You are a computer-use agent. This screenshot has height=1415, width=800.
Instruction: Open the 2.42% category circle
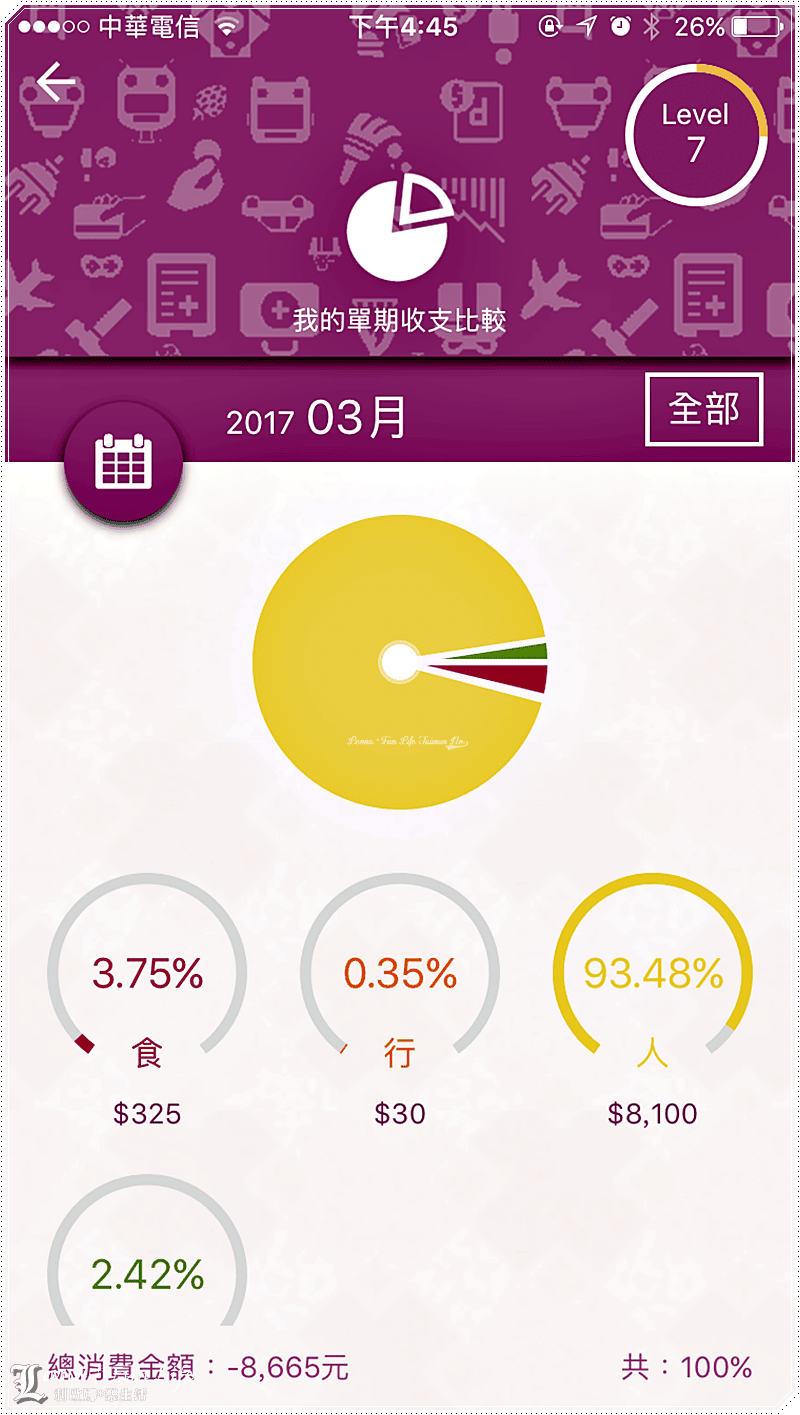tap(147, 1265)
